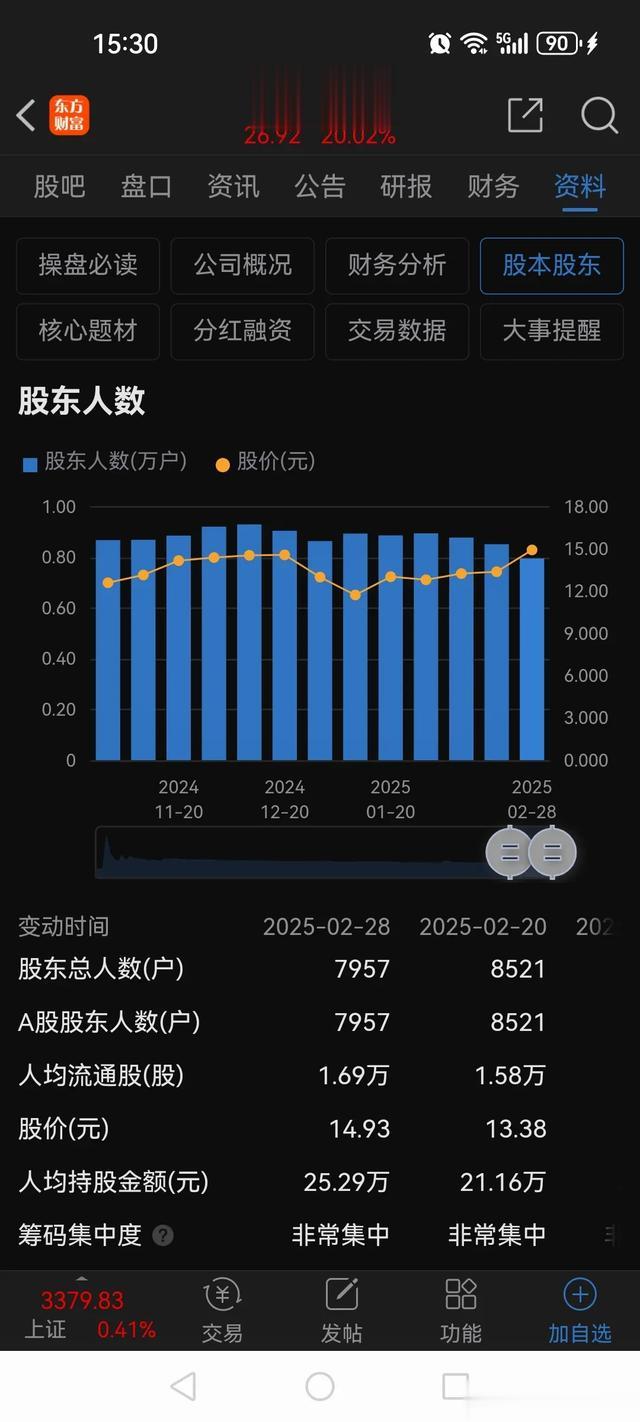This screenshot has width=640, height=1422.
Task: Share this stock page
Action: point(525,116)
